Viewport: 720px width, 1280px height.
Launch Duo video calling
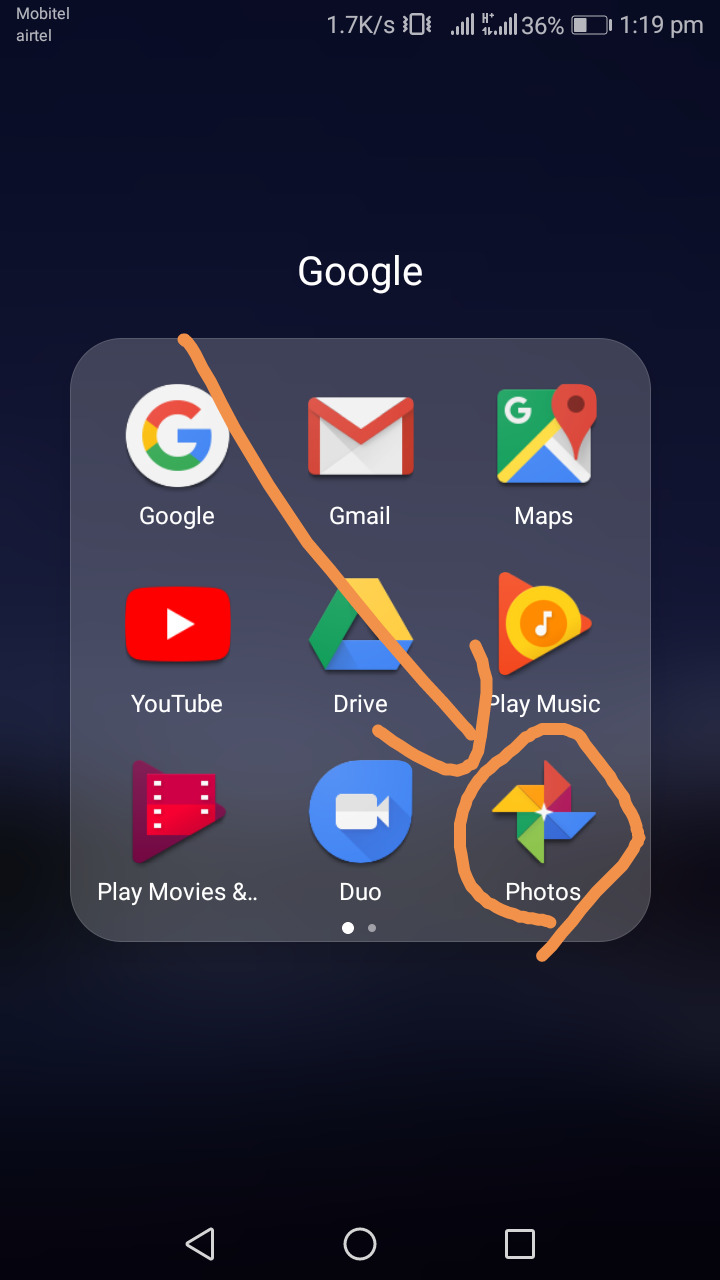coord(360,813)
